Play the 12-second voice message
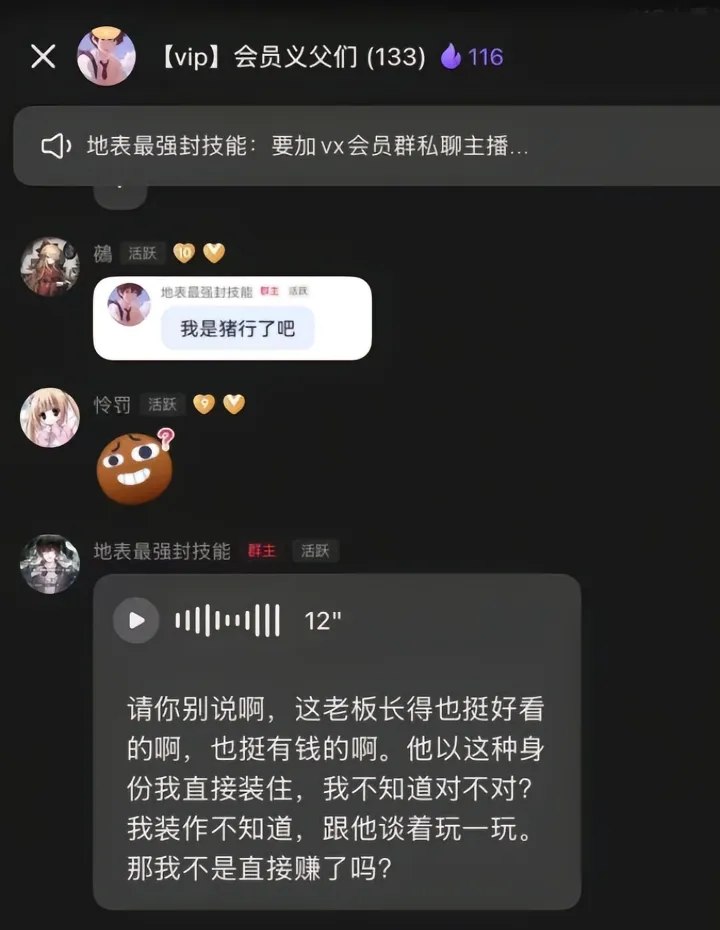The width and height of the screenshot is (720, 930). tap(136, 620)
